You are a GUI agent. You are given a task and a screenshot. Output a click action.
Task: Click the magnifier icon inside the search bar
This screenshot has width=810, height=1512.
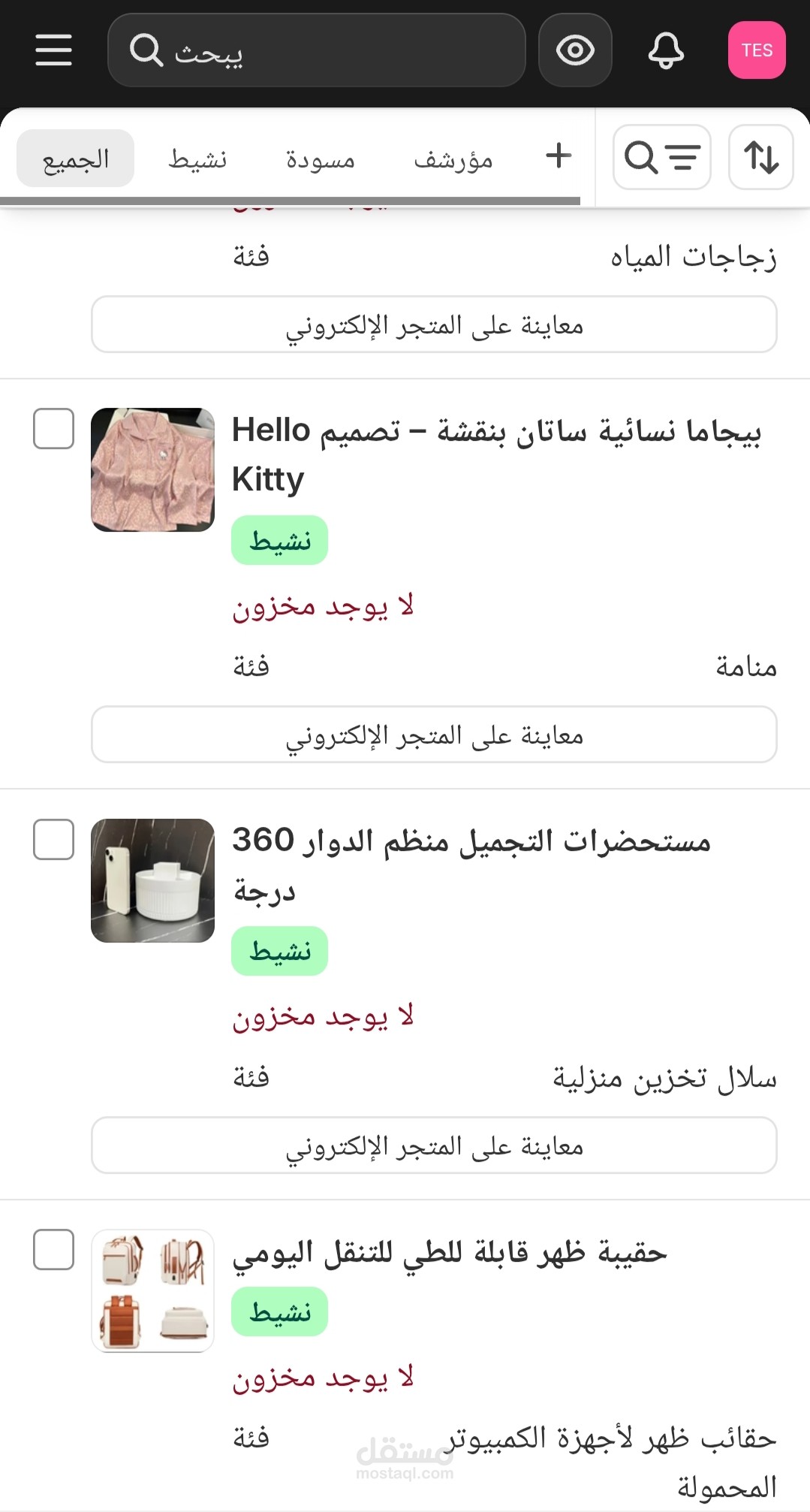pos(149,50)
